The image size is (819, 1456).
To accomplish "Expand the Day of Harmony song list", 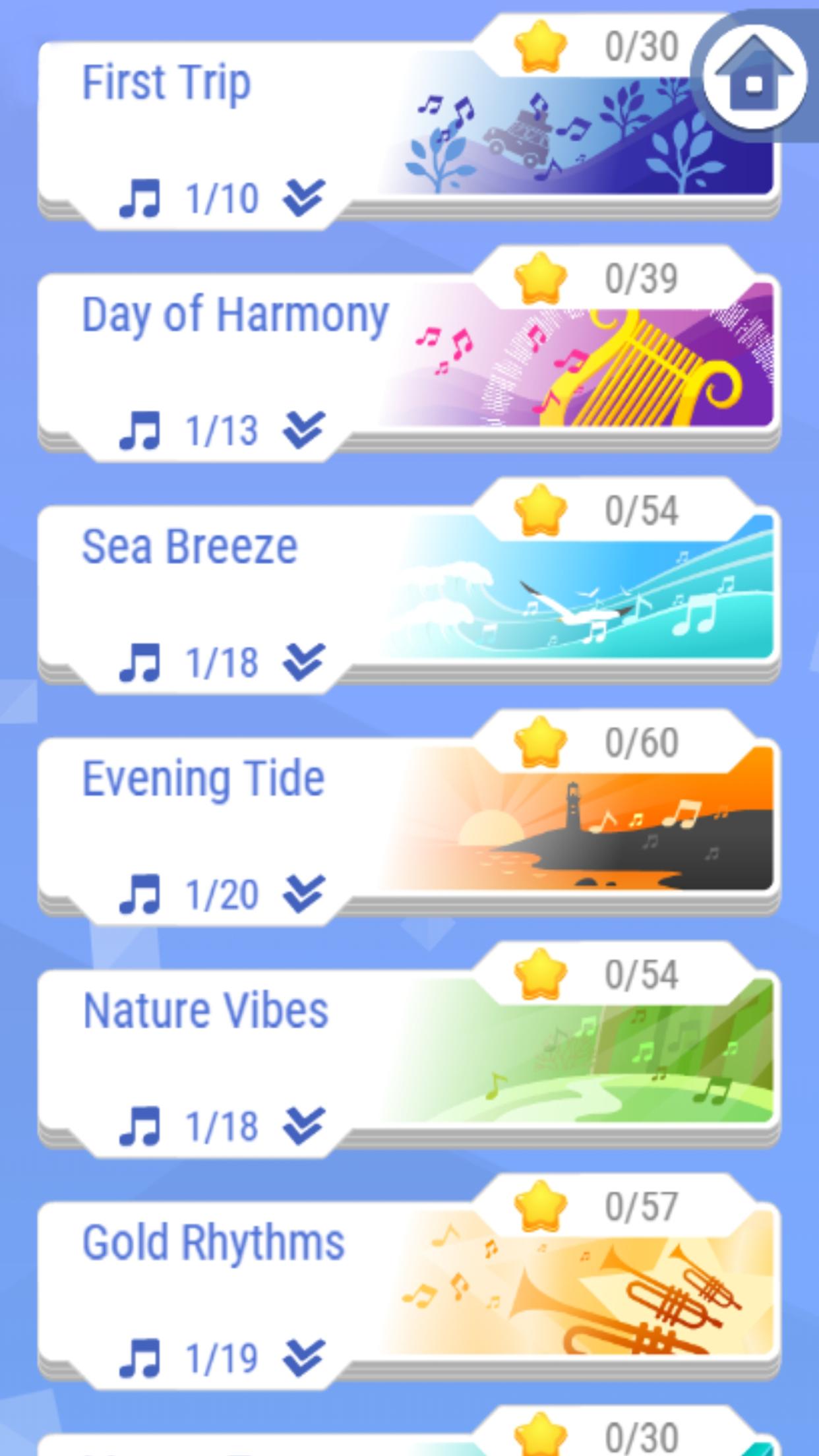I will click(x=304, y=430).
